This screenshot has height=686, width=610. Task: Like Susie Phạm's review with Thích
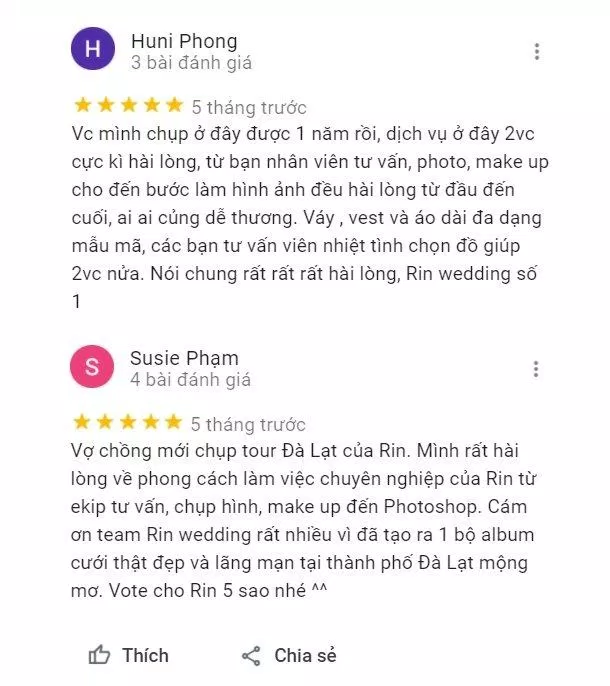128,656
